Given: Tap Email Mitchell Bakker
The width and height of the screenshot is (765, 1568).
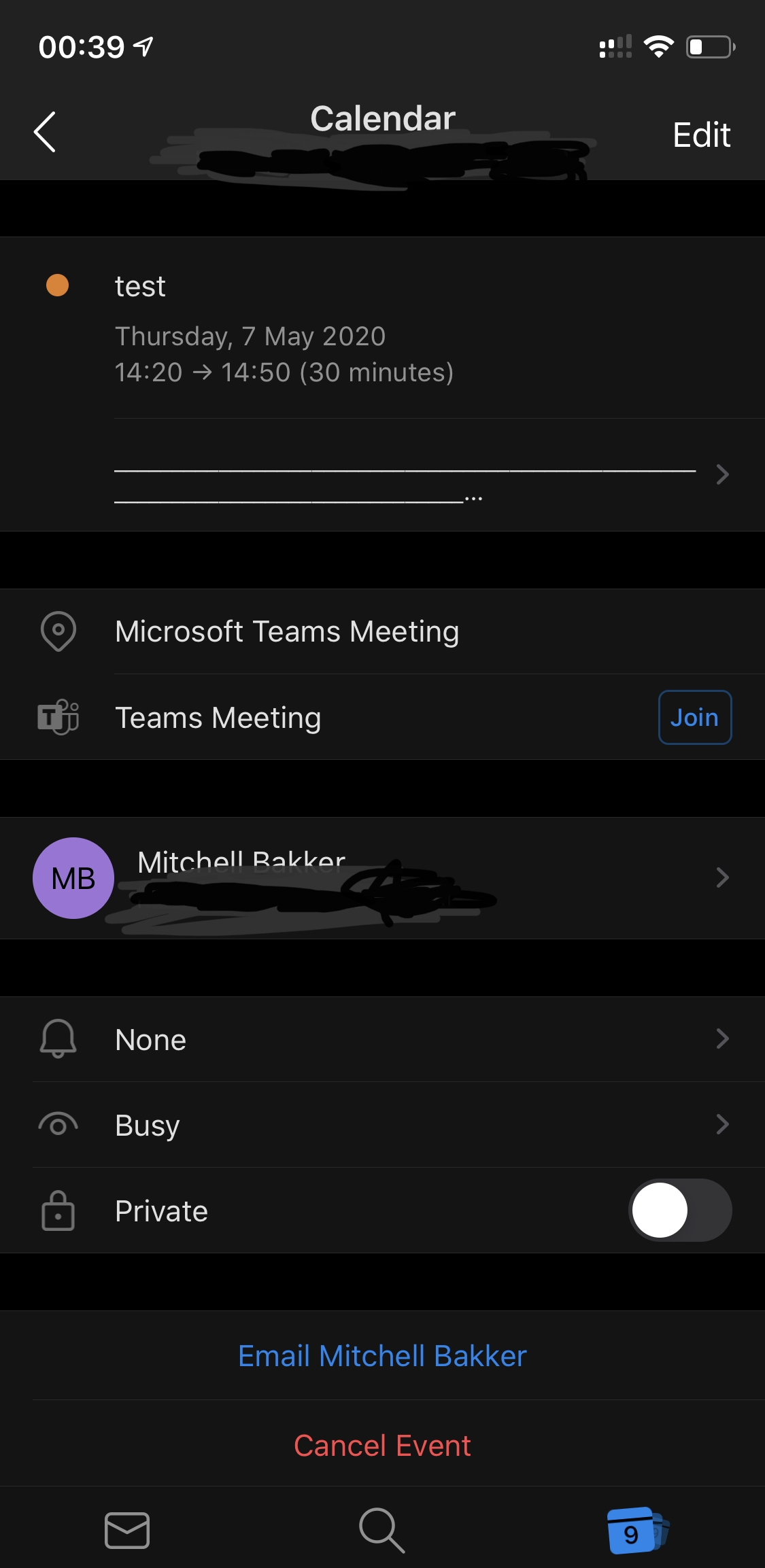Looking at the screenshot, I should (x=381, y=1356).
